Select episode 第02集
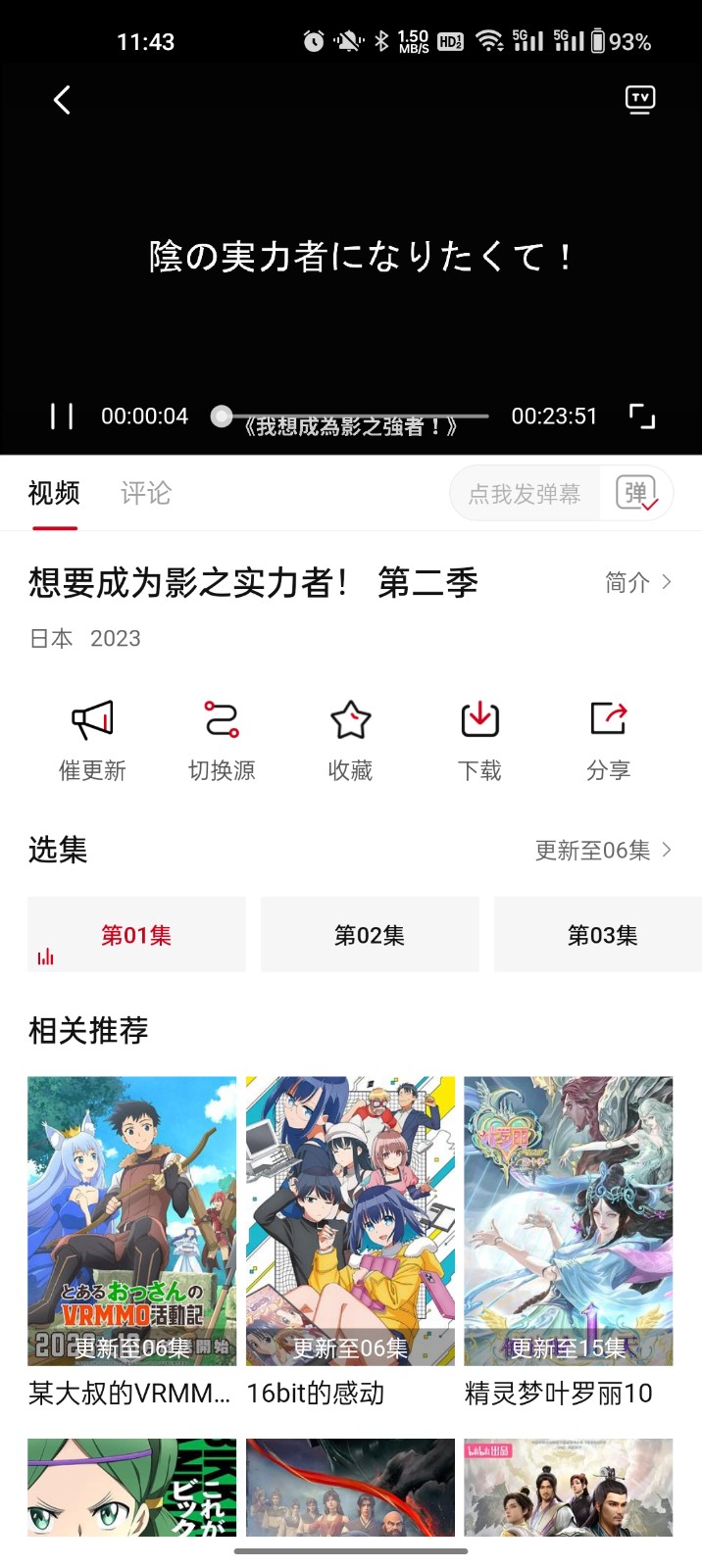 pyautogui.click(x=370, y=935)
